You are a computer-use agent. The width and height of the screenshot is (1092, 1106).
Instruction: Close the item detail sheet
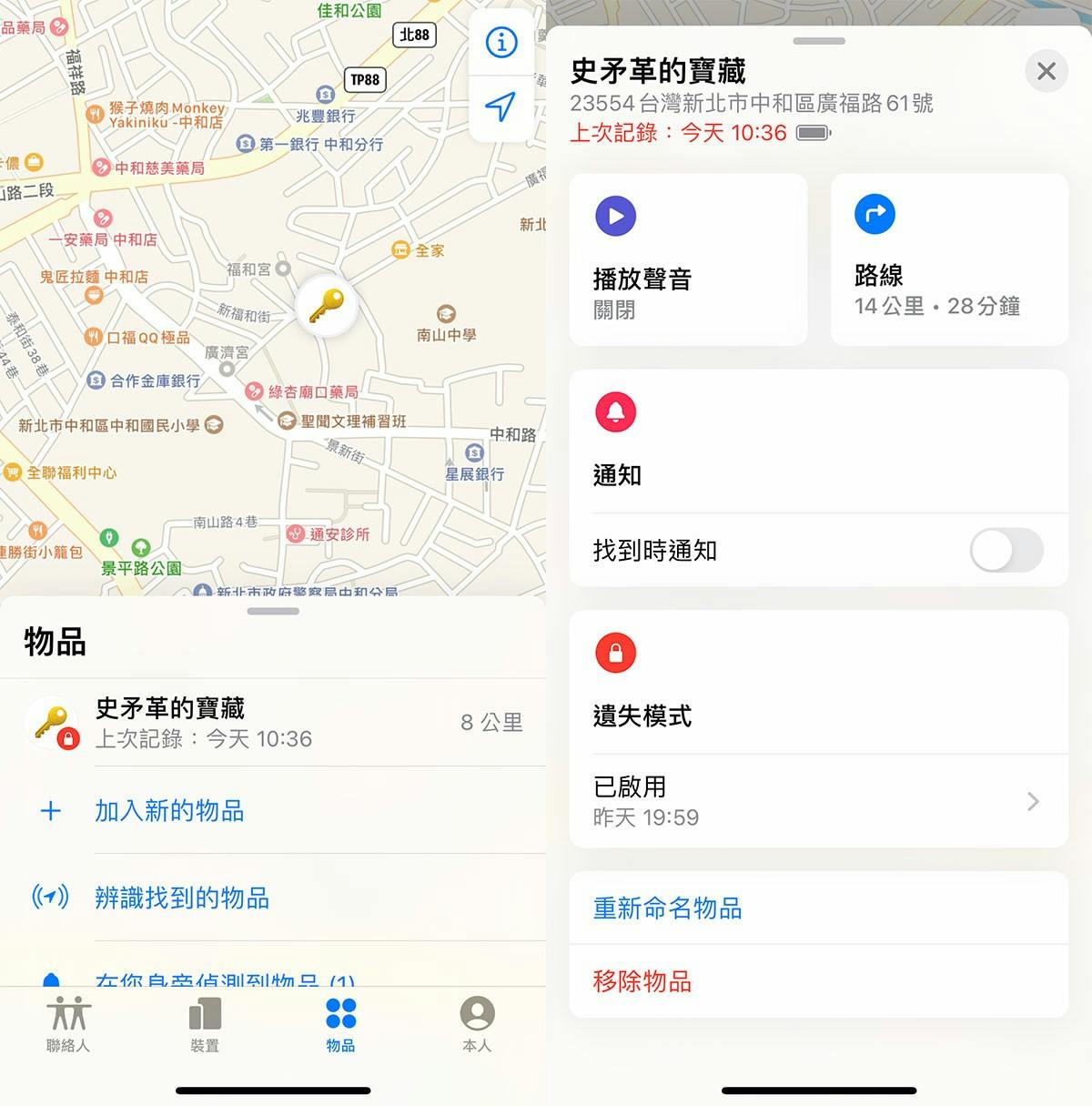click(x=1046, y=71)
